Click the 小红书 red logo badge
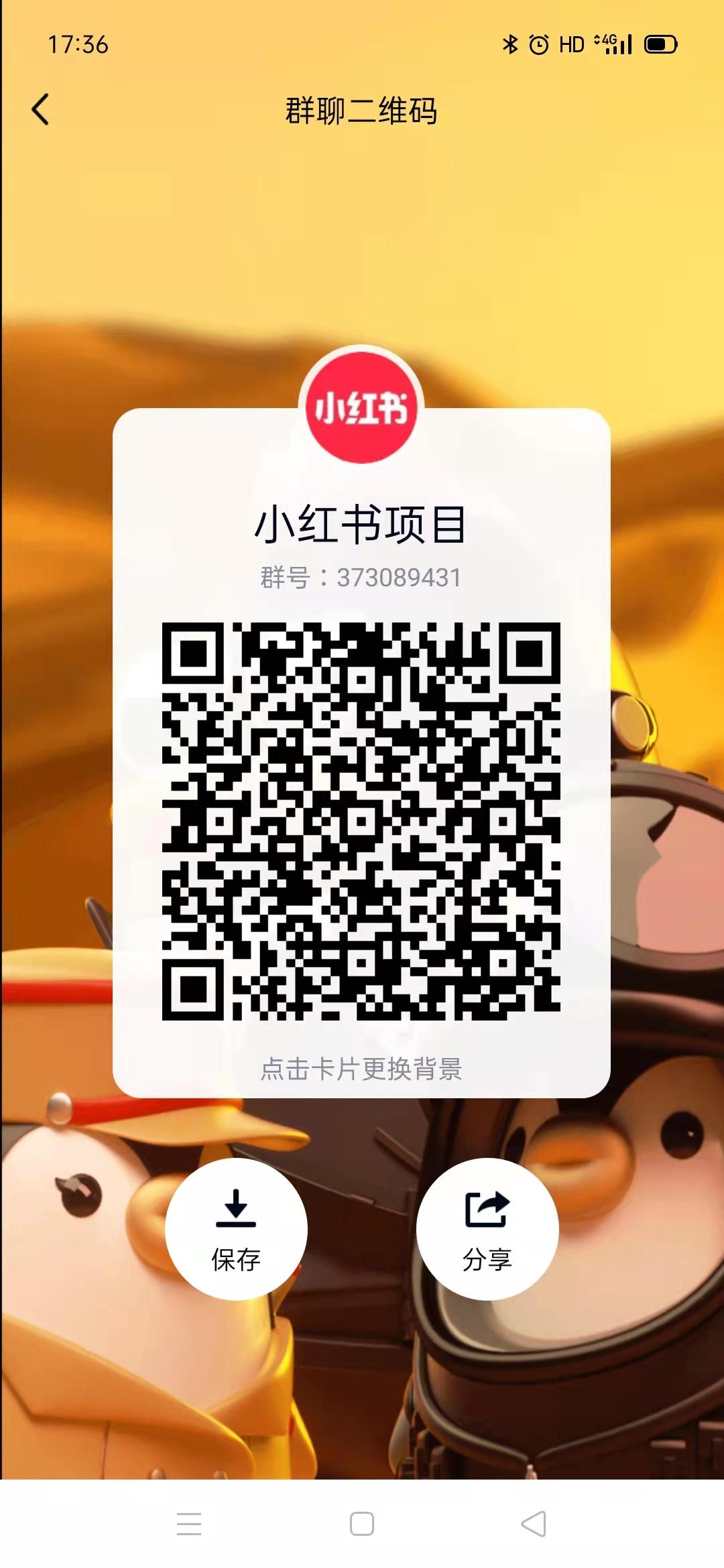Screen dimensions: 724x1568 click(362, 405)
